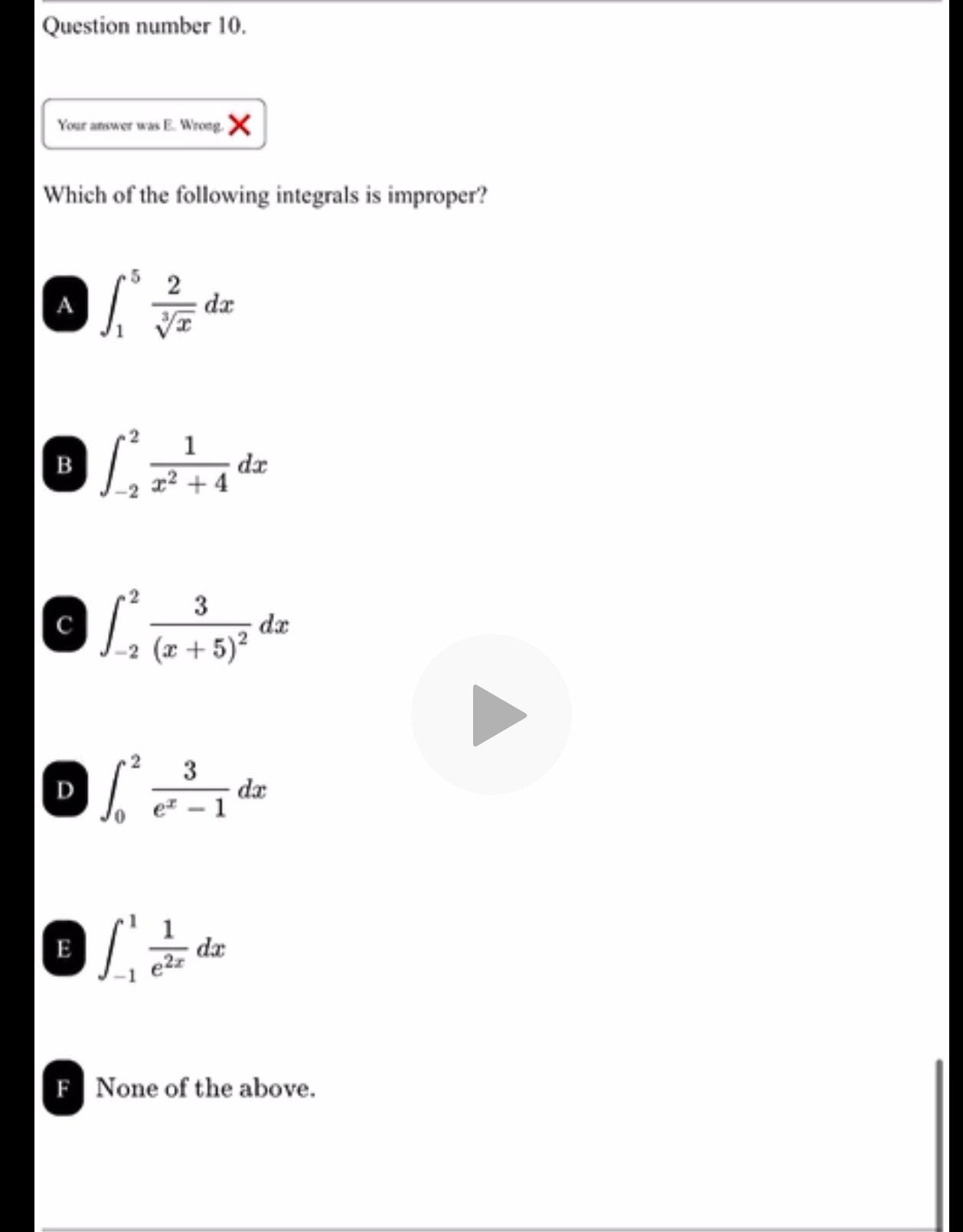Pick option F for None of the above
Viewport: 963px width, 1232px height.
point(66,1089)
